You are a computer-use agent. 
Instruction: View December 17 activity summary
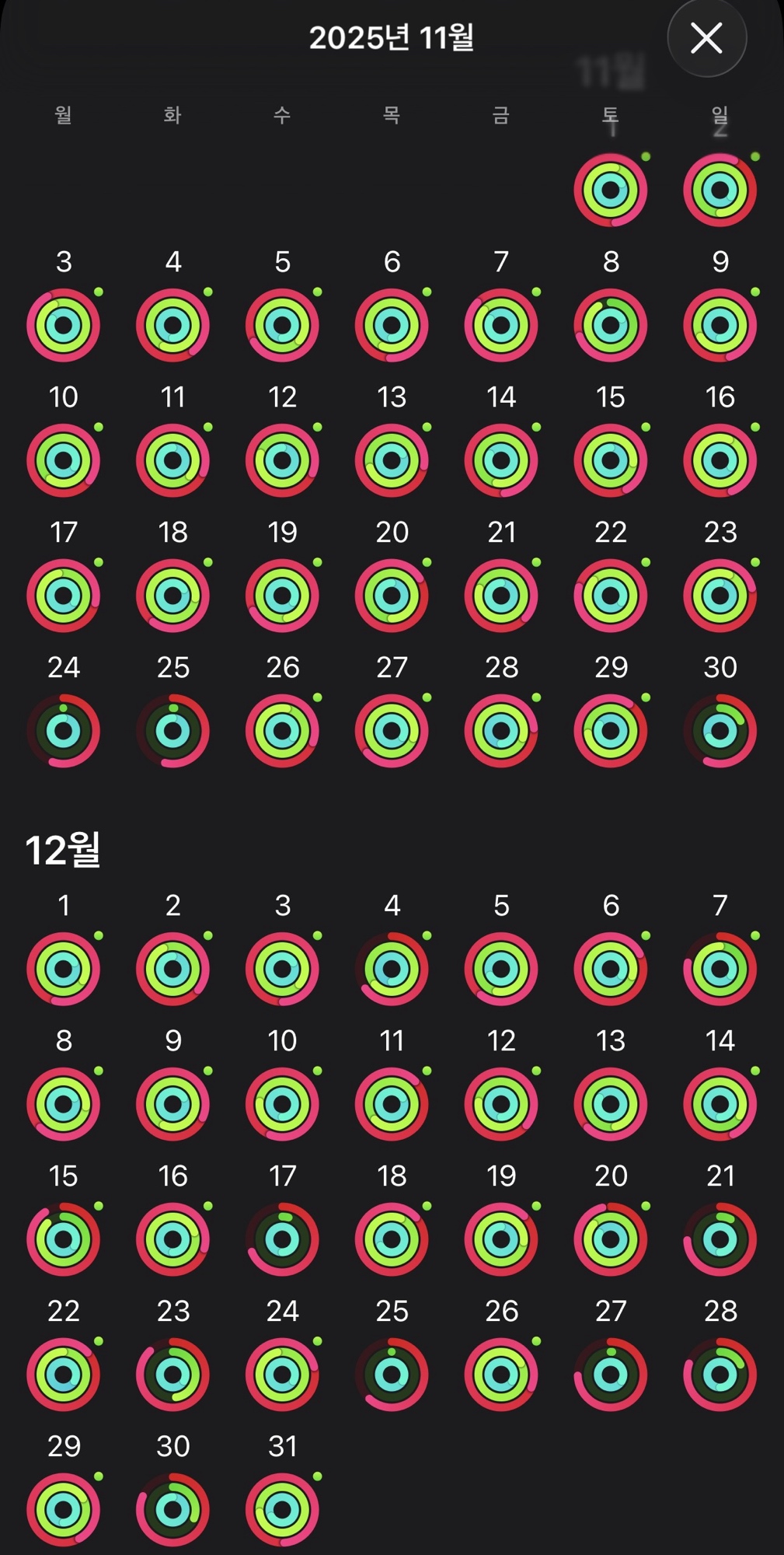pyautogui.click(x=282, y=1239)
